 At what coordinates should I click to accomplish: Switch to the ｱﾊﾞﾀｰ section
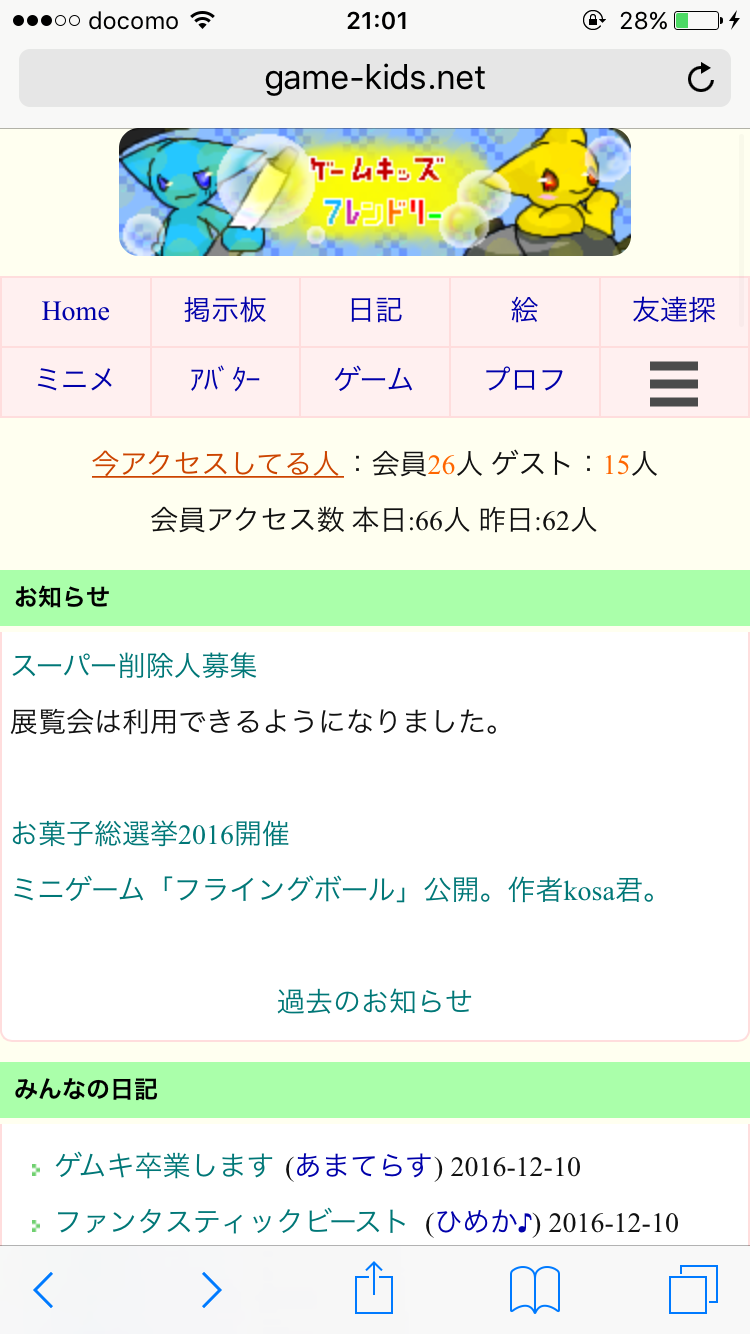[x=225, y=380]
